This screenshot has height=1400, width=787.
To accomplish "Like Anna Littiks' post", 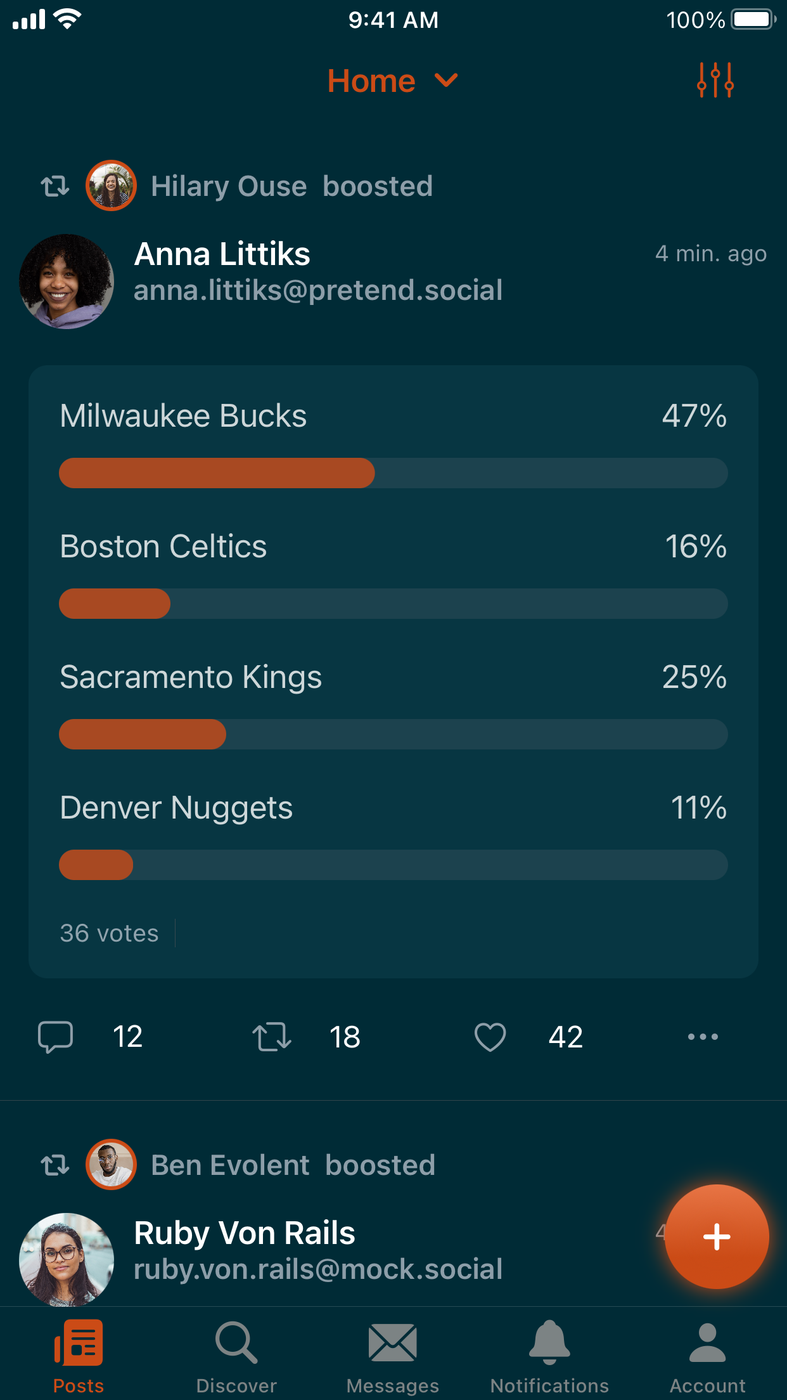I will 490,1037.
